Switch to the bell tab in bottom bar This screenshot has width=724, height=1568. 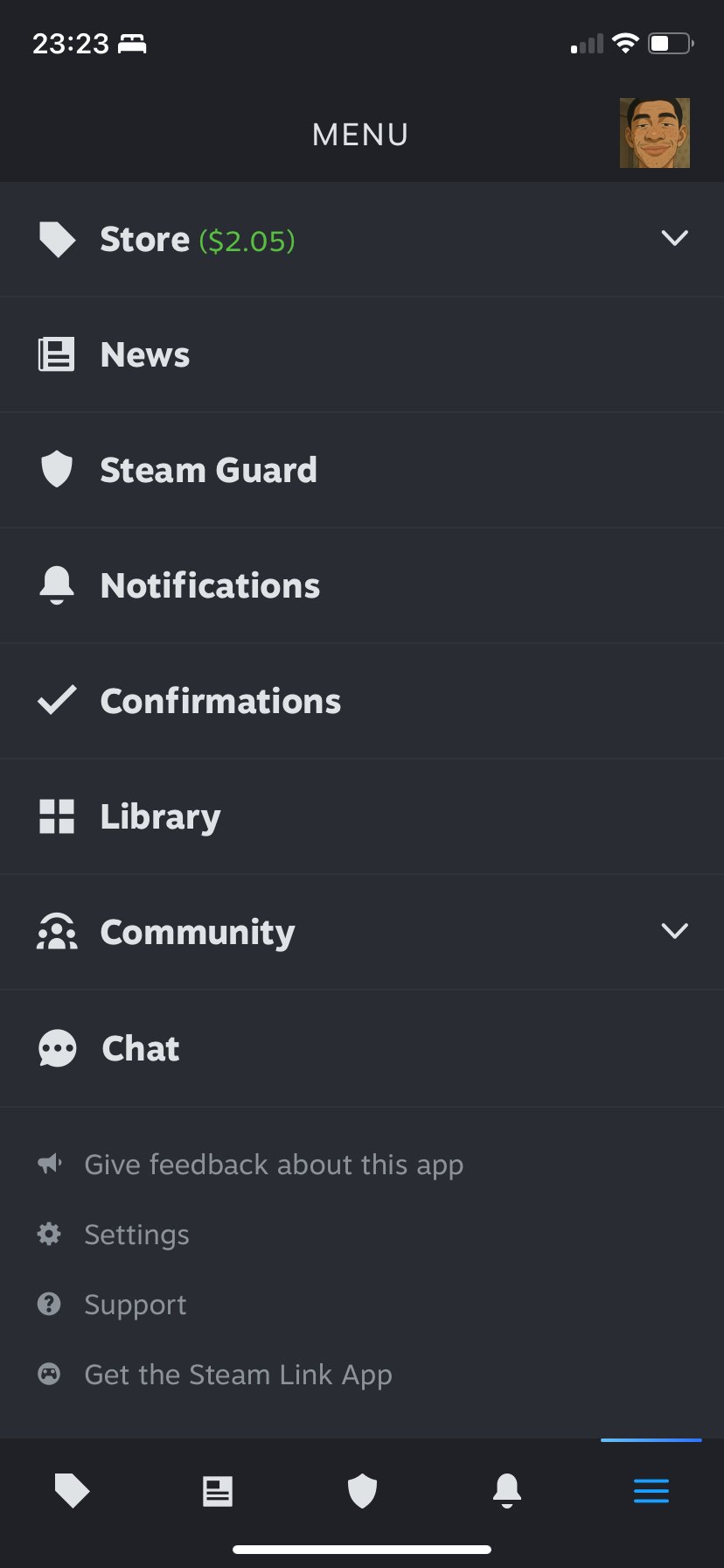point(507,1490)
